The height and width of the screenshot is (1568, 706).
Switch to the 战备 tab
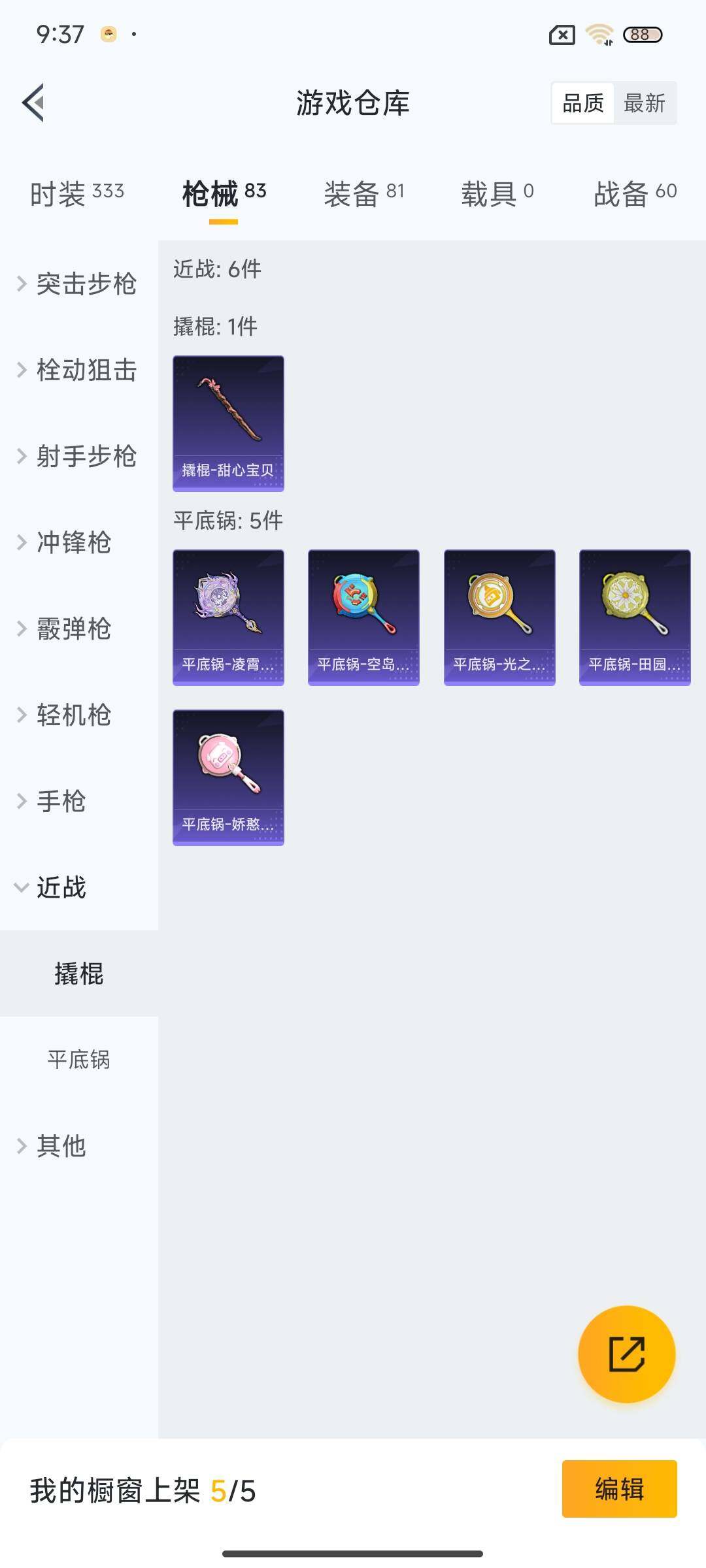tap(634, 193)
